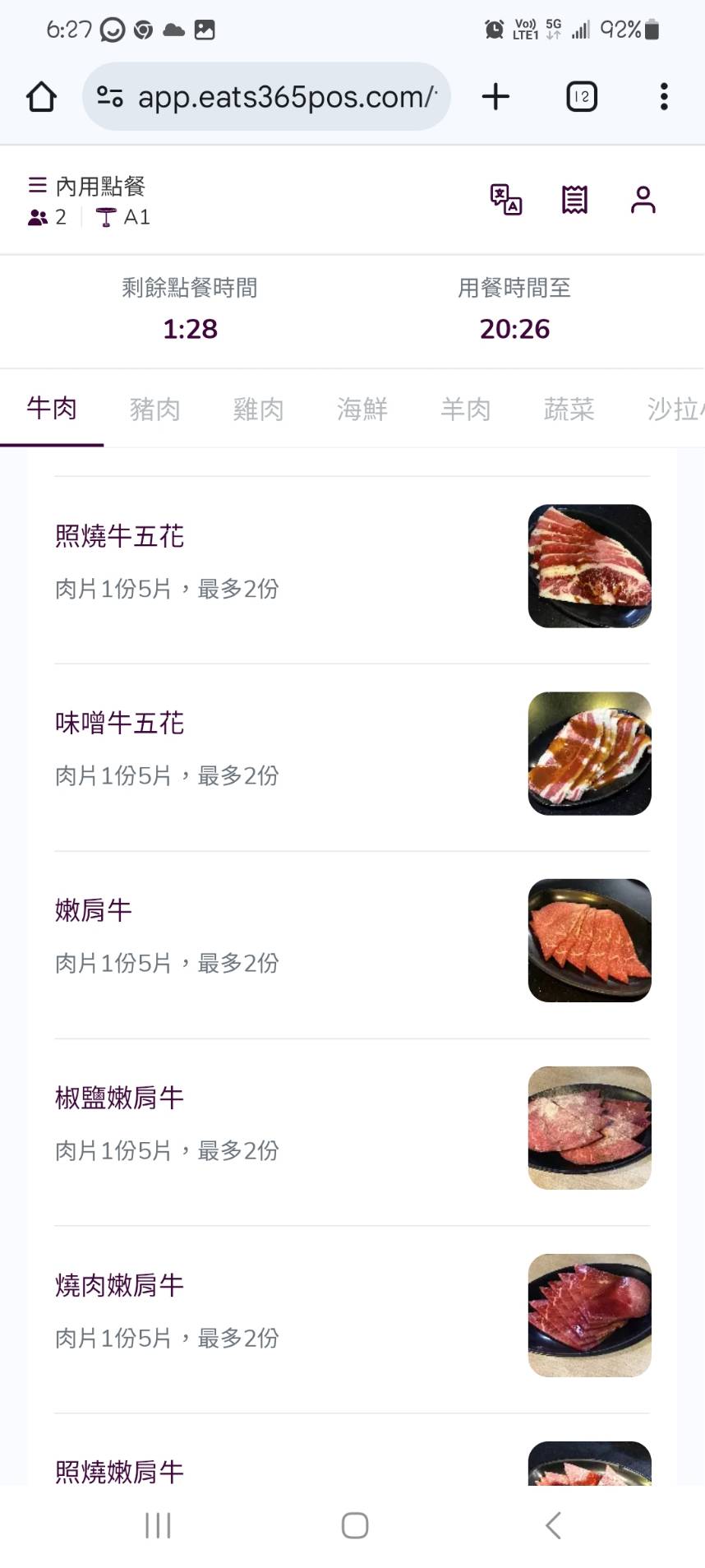Open the Chrome tab switcher showing 12
Image resolution: width=705 pixels, height=1568 pixels.
580,96
